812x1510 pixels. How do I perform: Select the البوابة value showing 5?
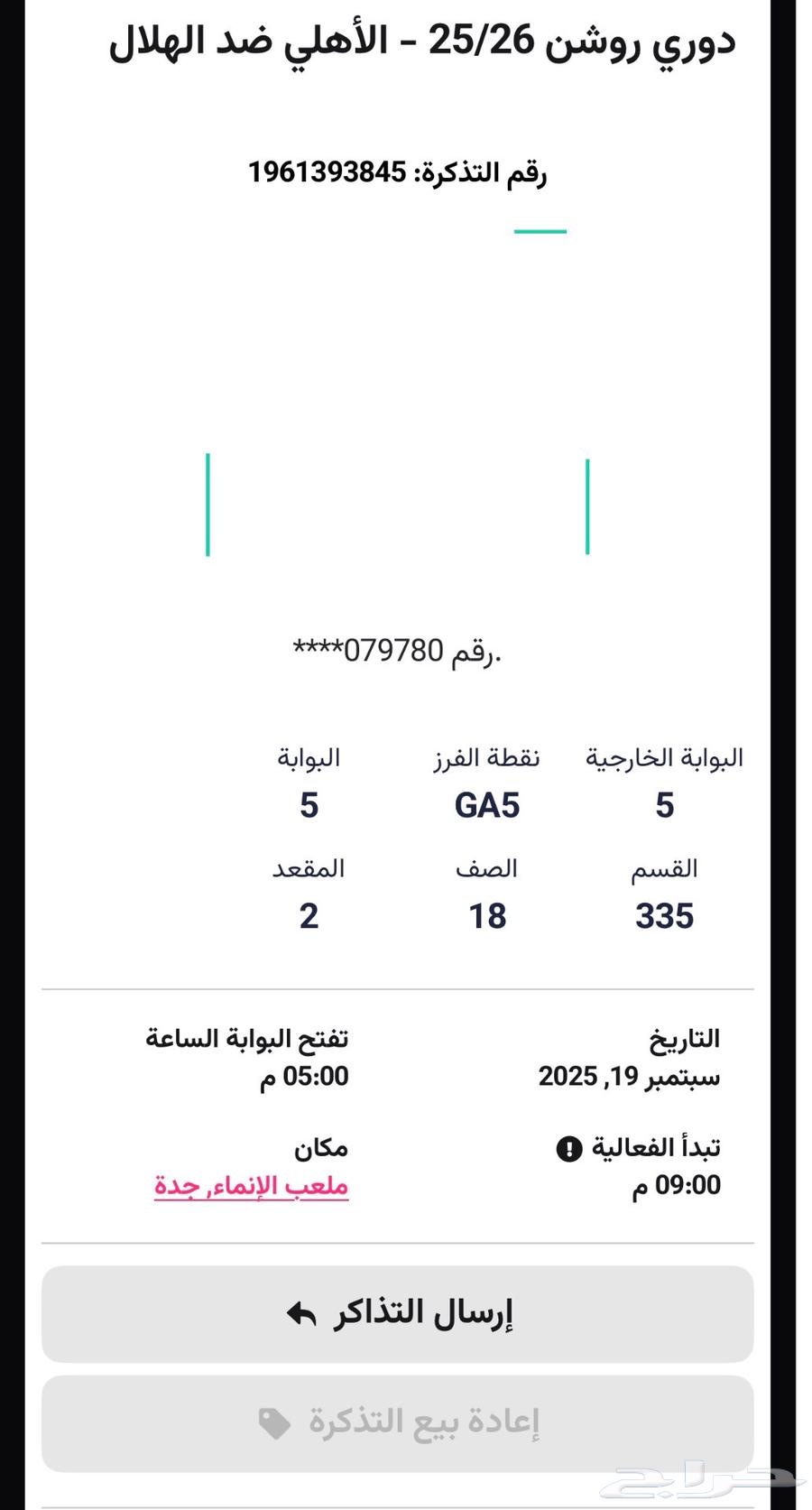[309, 805]
